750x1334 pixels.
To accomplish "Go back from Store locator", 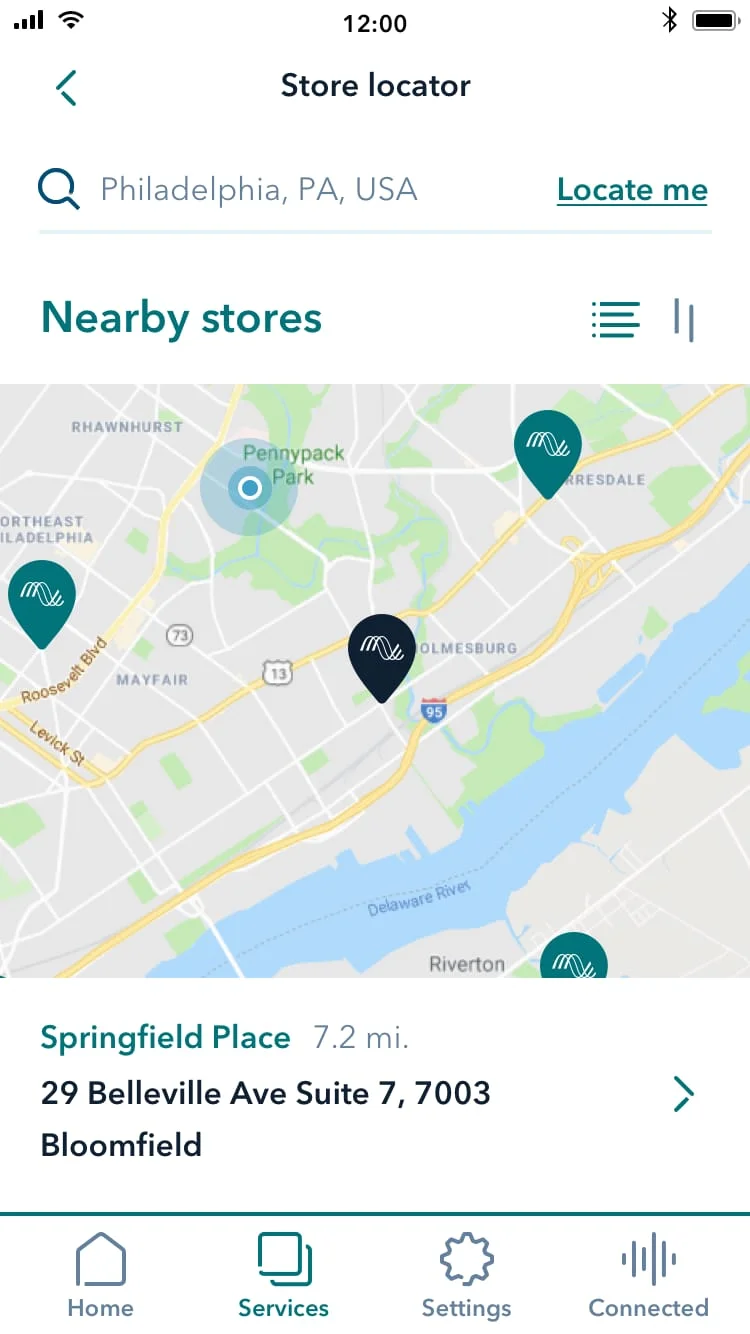I will 66,87.
